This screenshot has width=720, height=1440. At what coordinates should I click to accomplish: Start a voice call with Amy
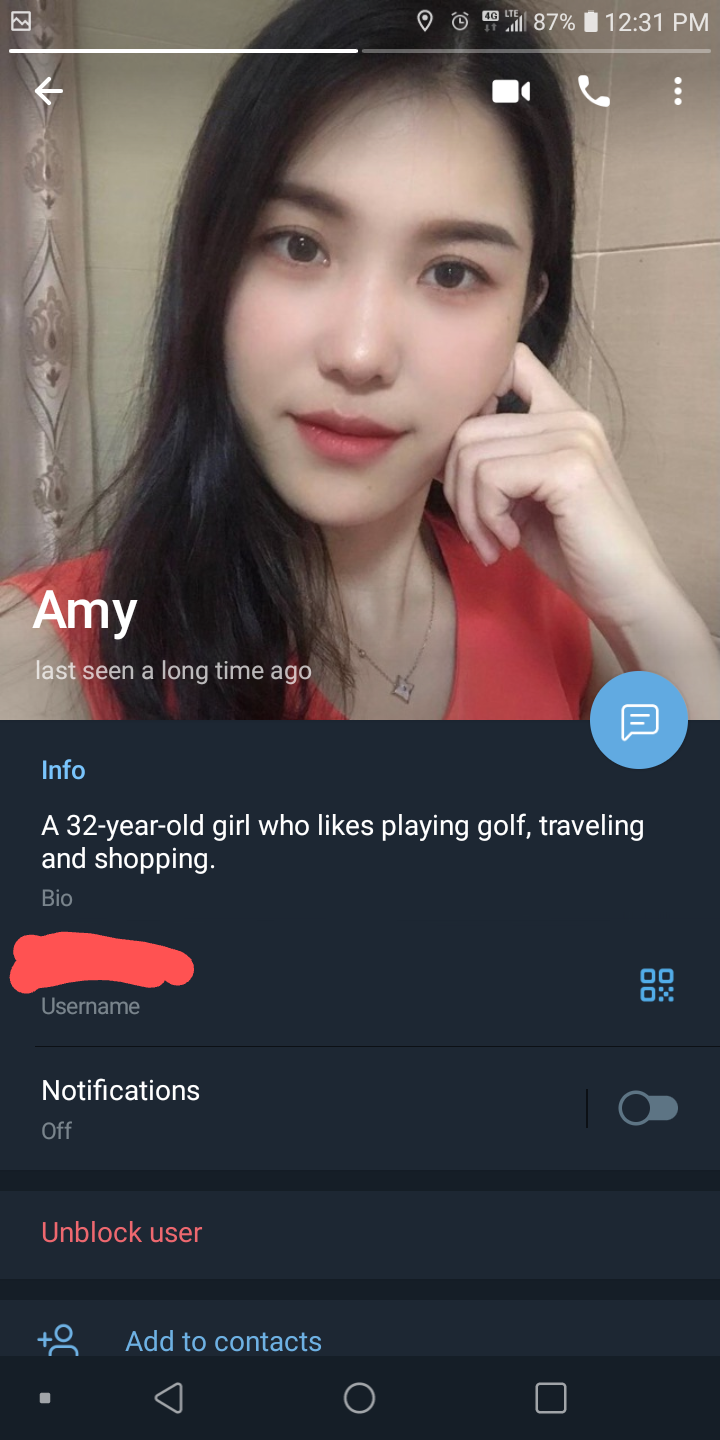pyautogui.click(x=594, y=92)
